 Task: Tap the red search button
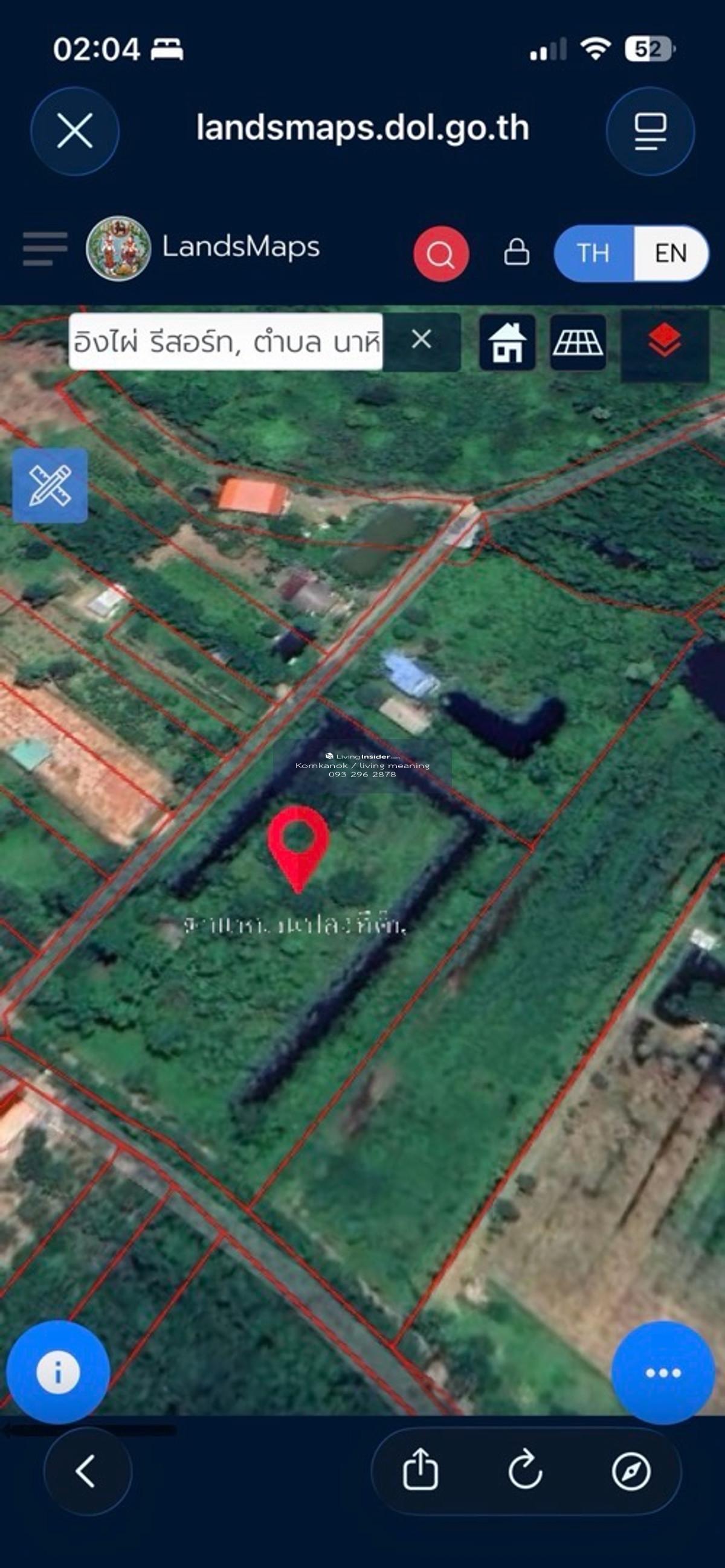(x=440, y=253)
